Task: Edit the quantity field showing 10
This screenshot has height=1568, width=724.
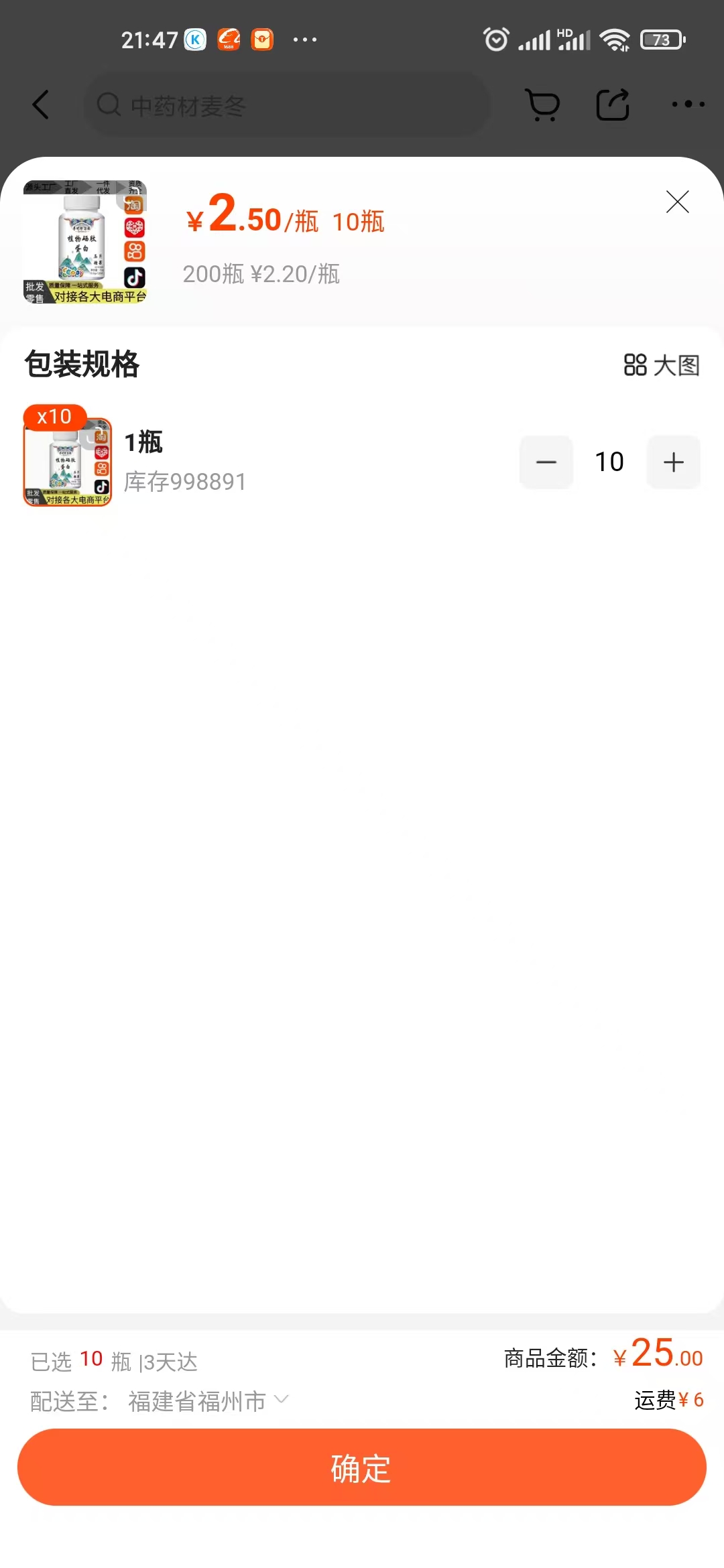Action: pyautogui.click(x=609, y=462)
